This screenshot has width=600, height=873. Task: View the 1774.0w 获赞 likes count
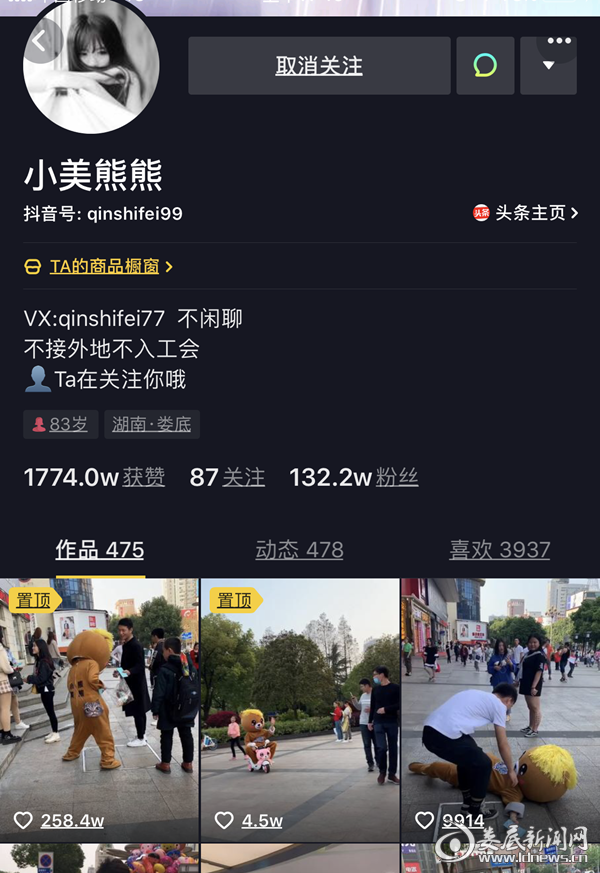coord(94,477)
